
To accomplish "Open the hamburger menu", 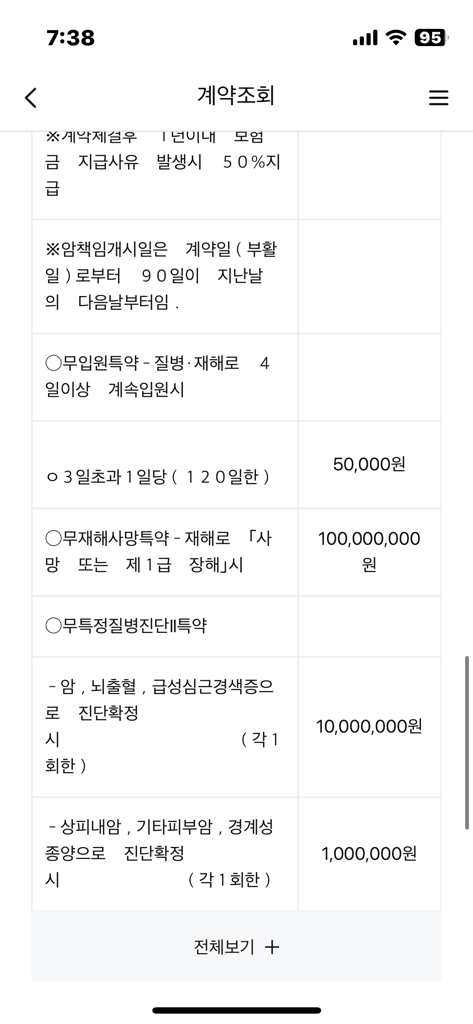I will [438, 97].
